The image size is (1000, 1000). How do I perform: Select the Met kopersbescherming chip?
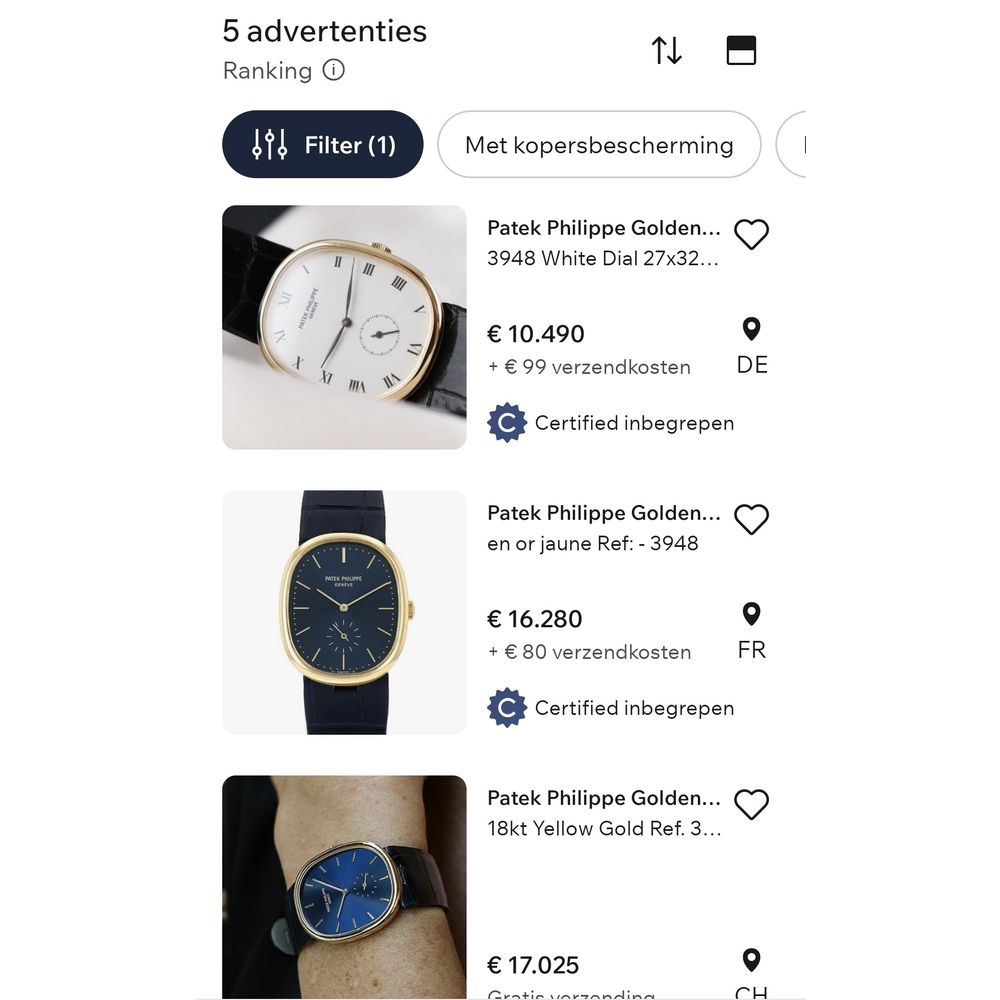click(599, 145)
